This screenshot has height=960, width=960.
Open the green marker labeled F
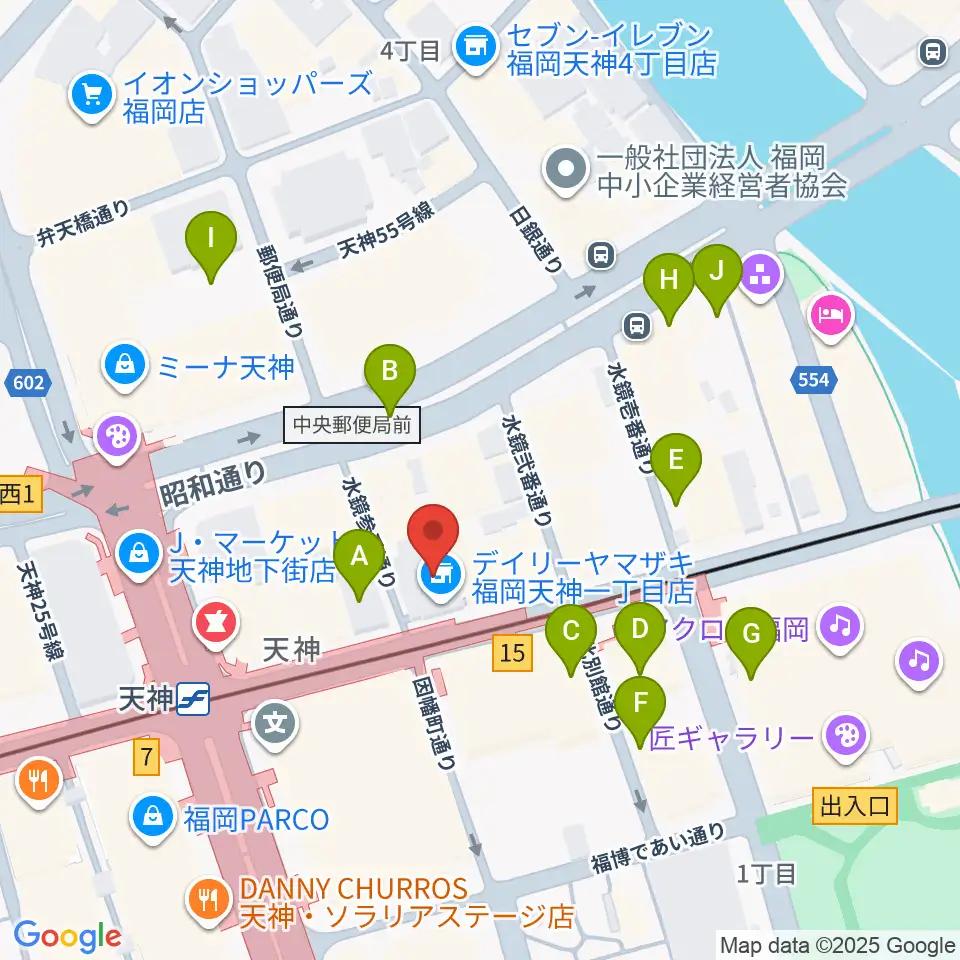640,711
